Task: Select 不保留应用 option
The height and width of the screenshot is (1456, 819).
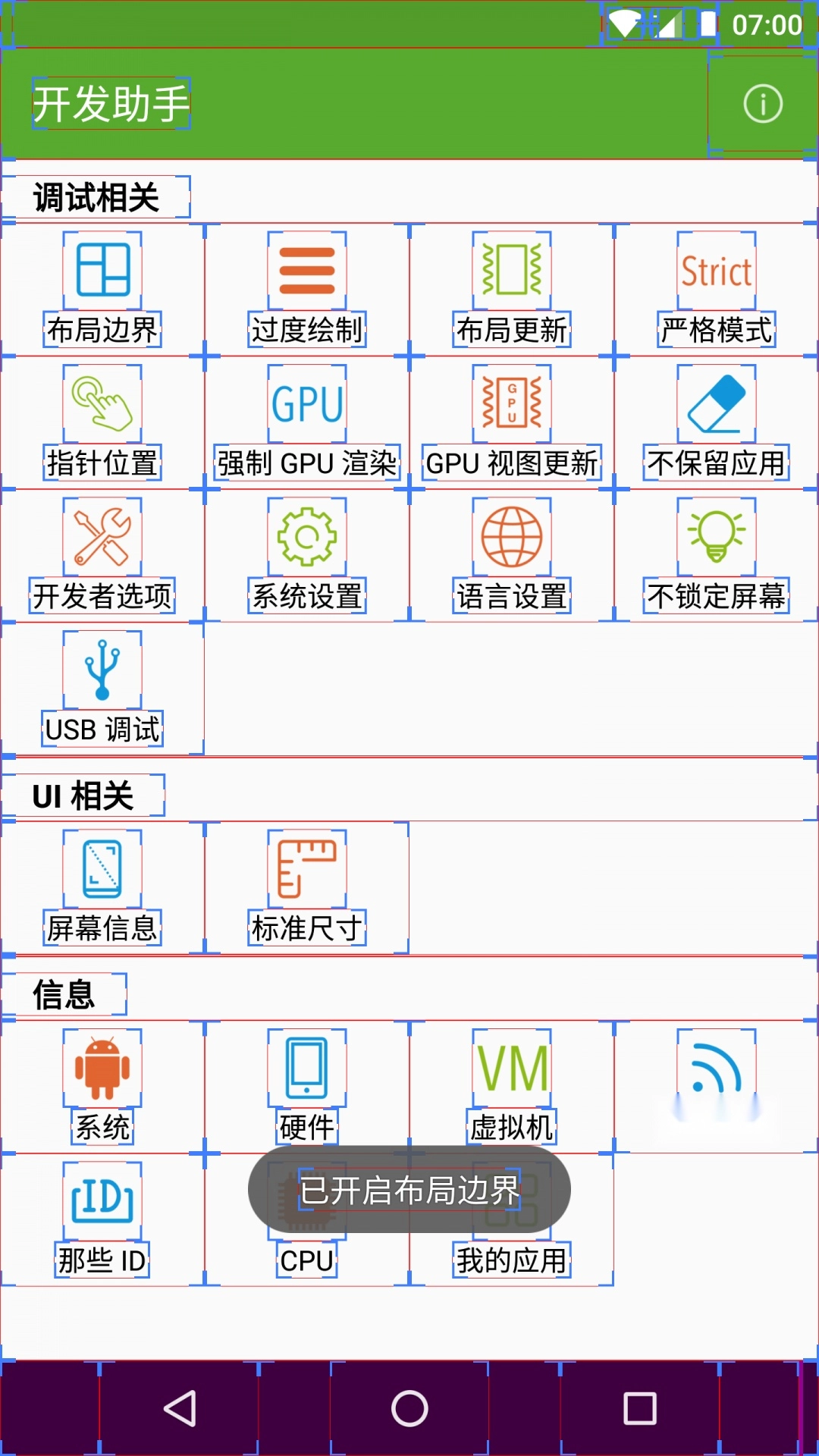Action: (x=717, y=423)
